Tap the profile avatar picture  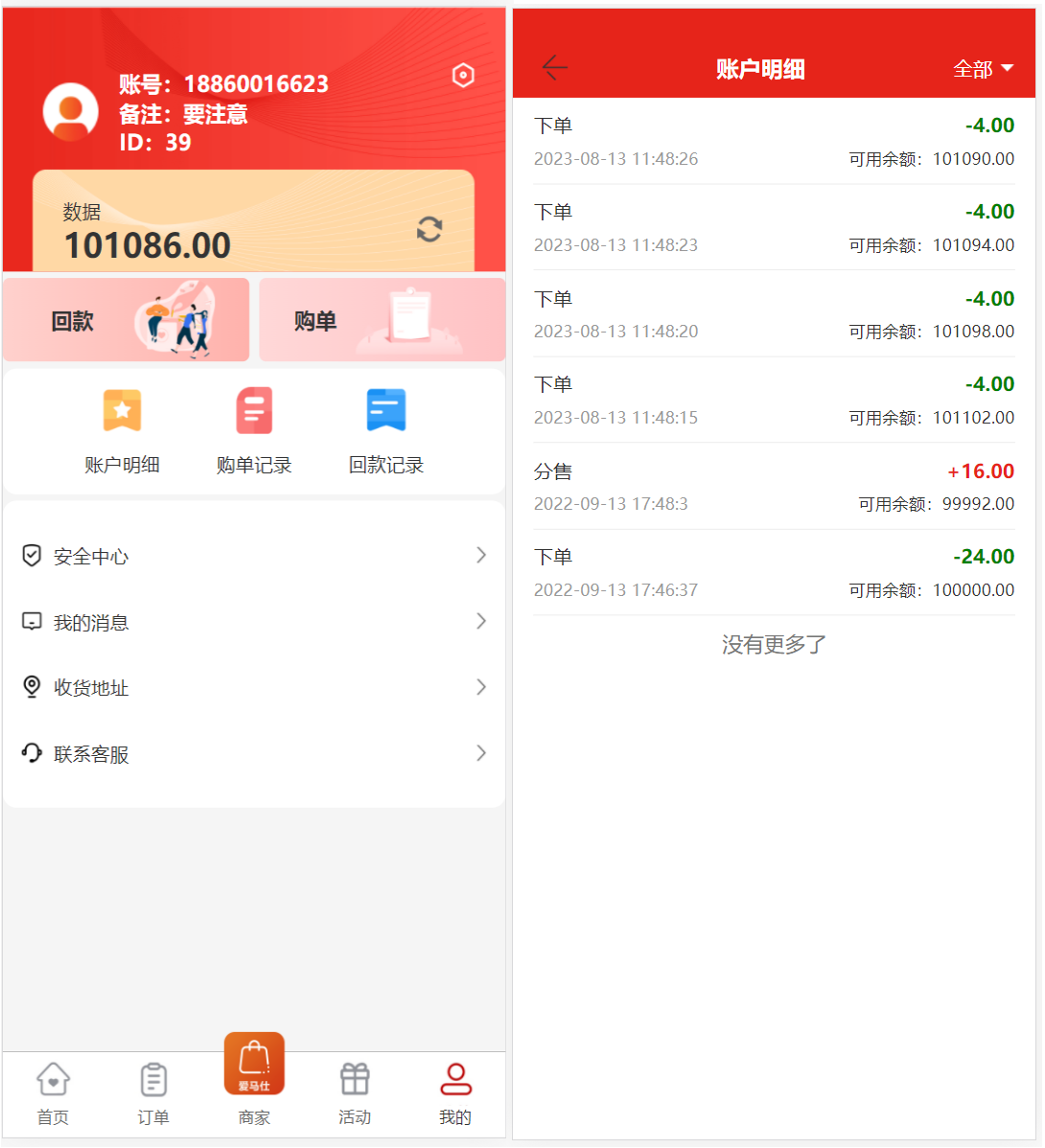(71, 111)
